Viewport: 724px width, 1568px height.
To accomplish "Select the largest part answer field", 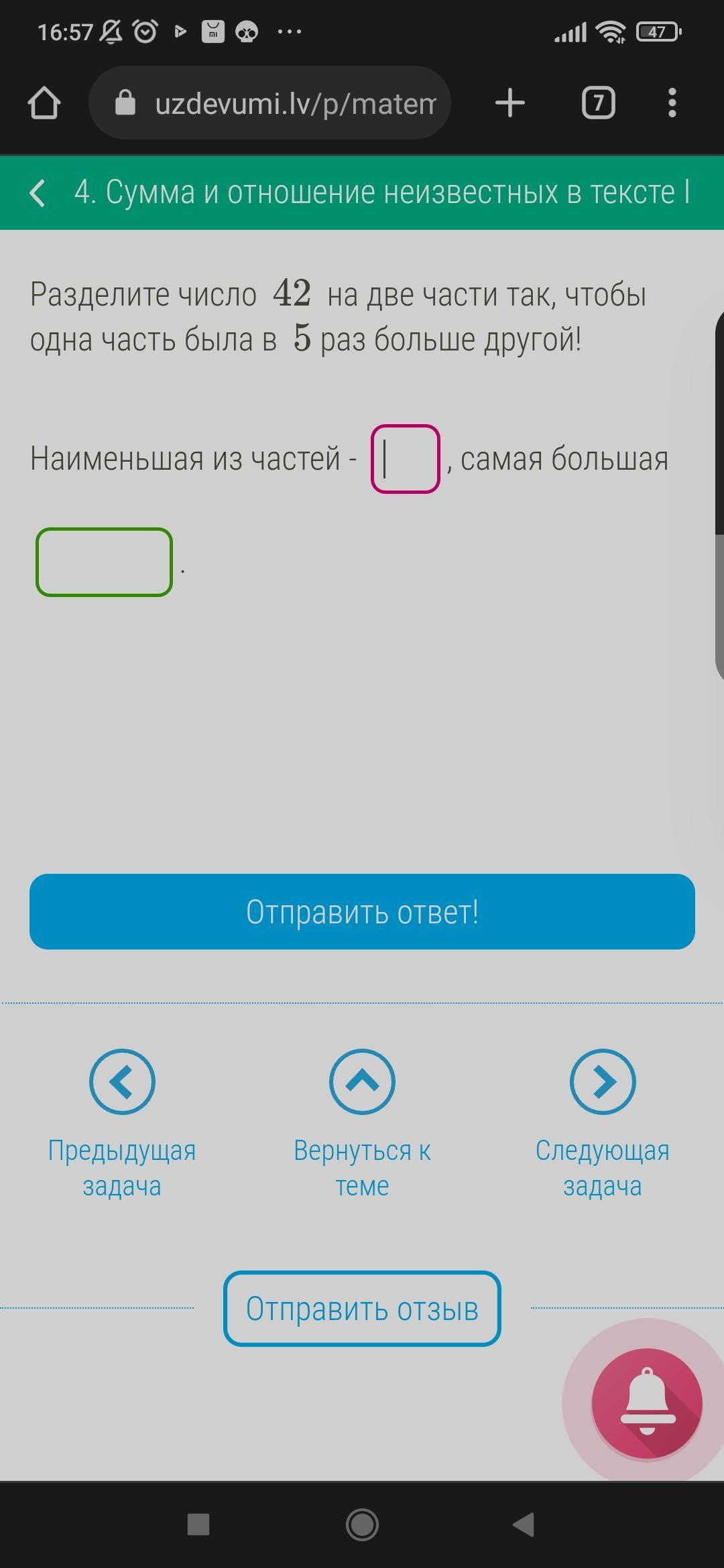I will 104,562.
